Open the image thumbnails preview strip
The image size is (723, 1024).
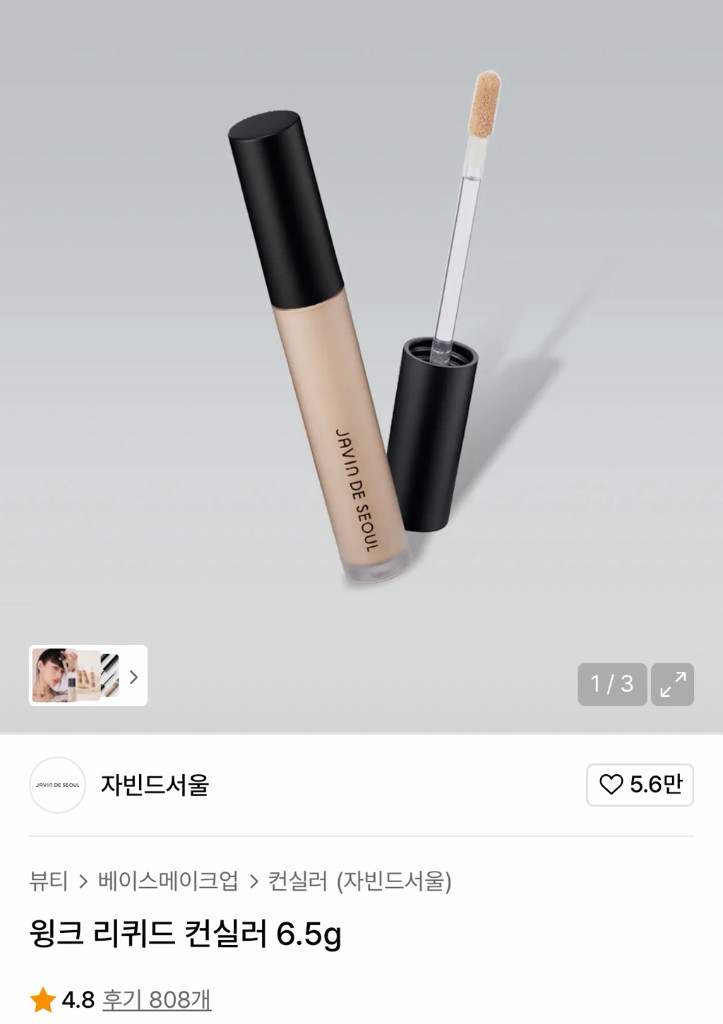[x=88, y=675]
